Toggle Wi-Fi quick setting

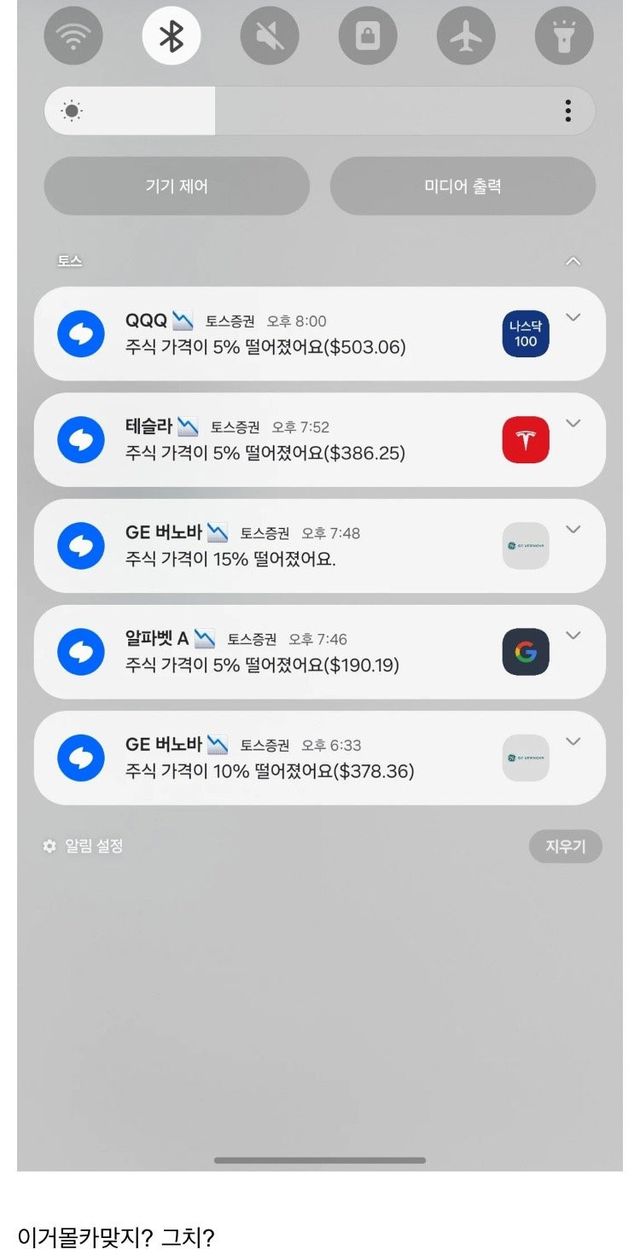[73, 36]
